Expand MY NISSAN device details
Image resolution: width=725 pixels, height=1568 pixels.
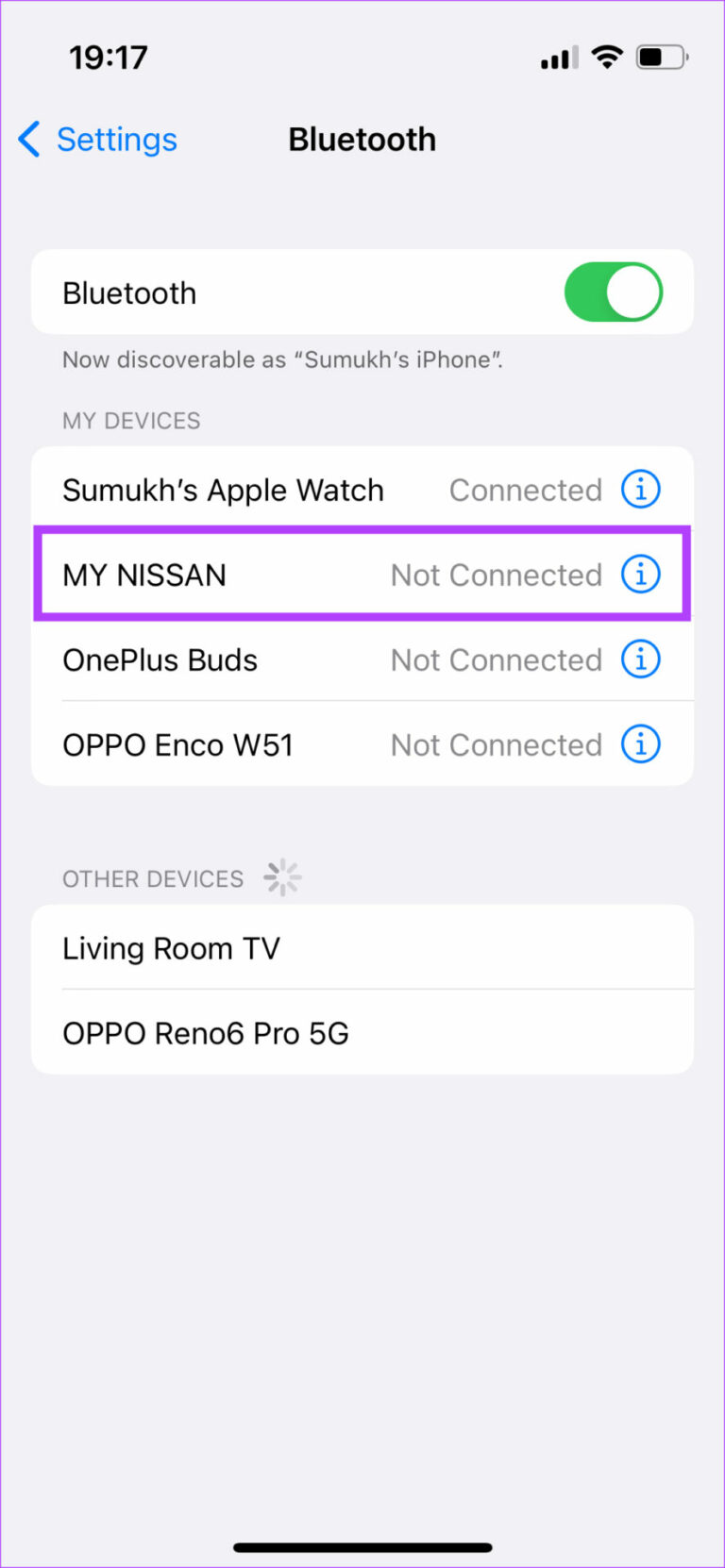(x=640, y=574)
